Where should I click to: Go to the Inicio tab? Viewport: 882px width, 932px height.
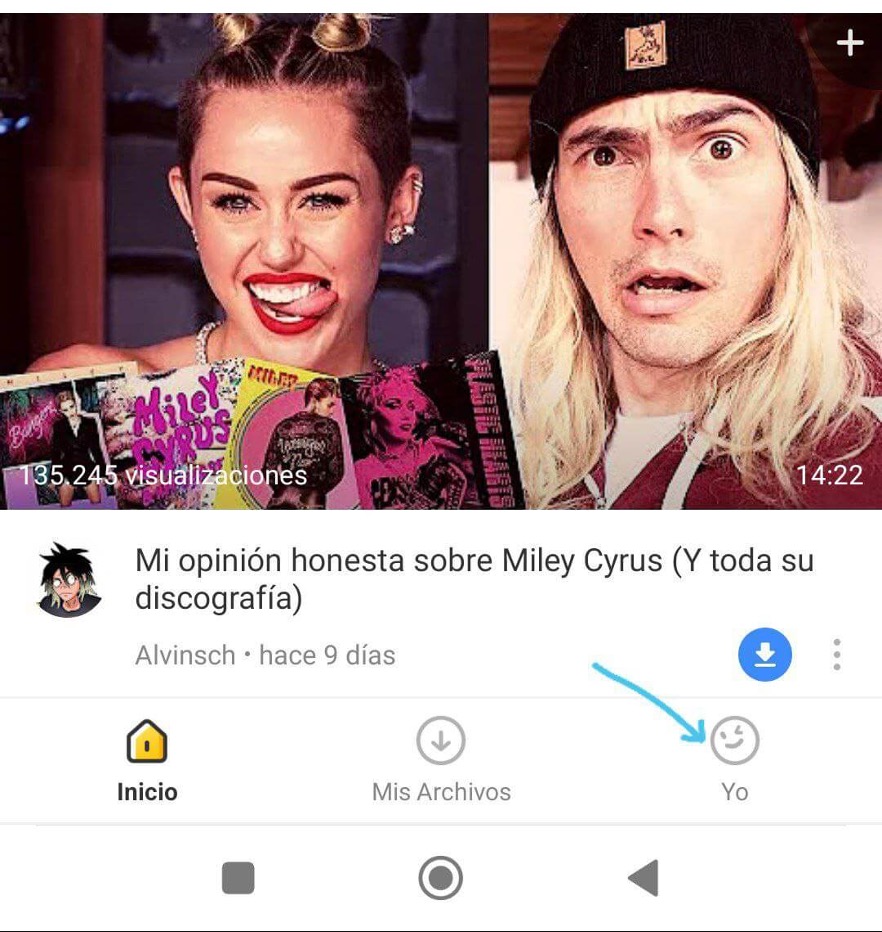pyautogui.click(x=147, y=762)
